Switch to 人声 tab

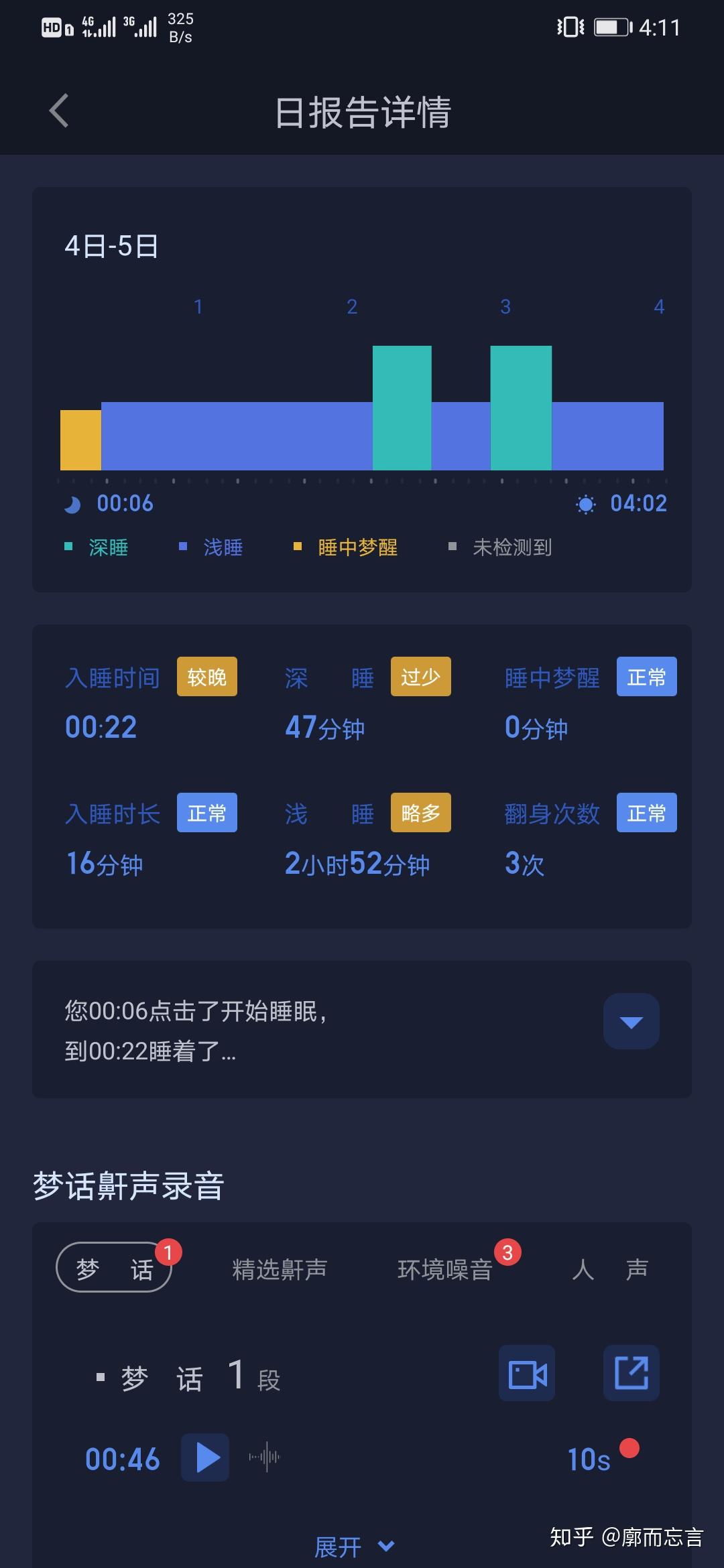tap(609, 1268)
